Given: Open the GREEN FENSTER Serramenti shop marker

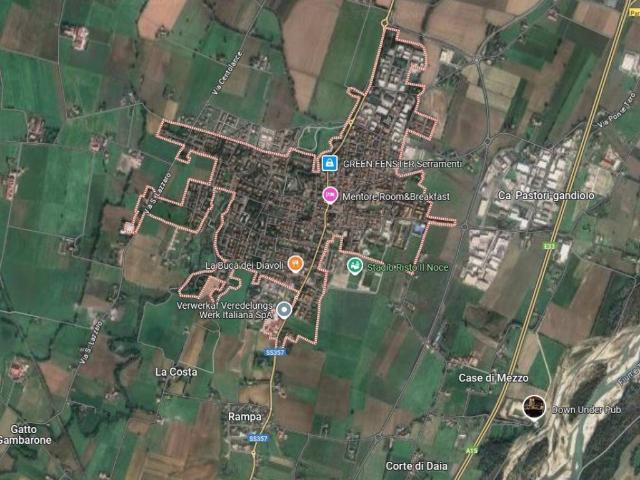Looking at the screenshot, I should (x=329, y=163).
